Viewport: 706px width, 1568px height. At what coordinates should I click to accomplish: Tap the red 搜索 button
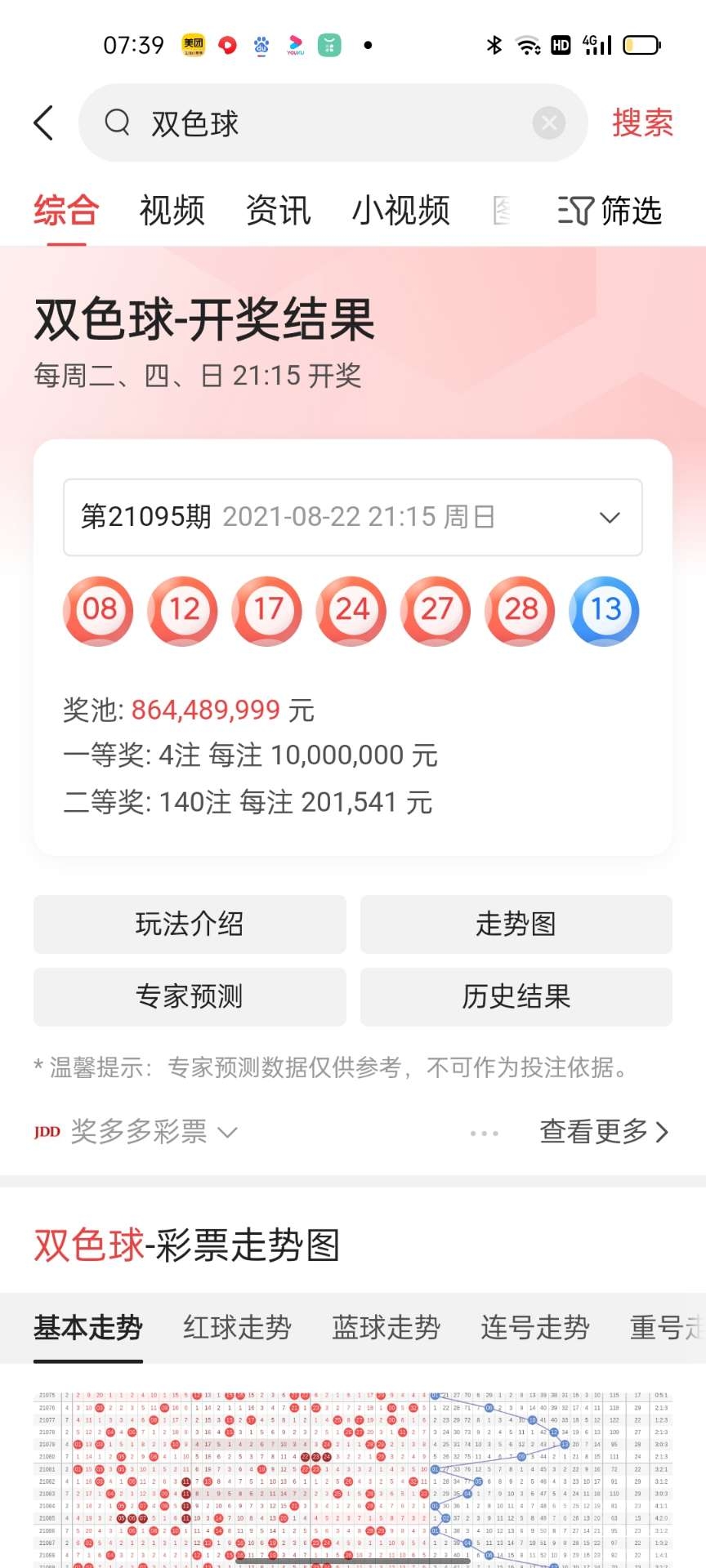(x=642, y=123)
